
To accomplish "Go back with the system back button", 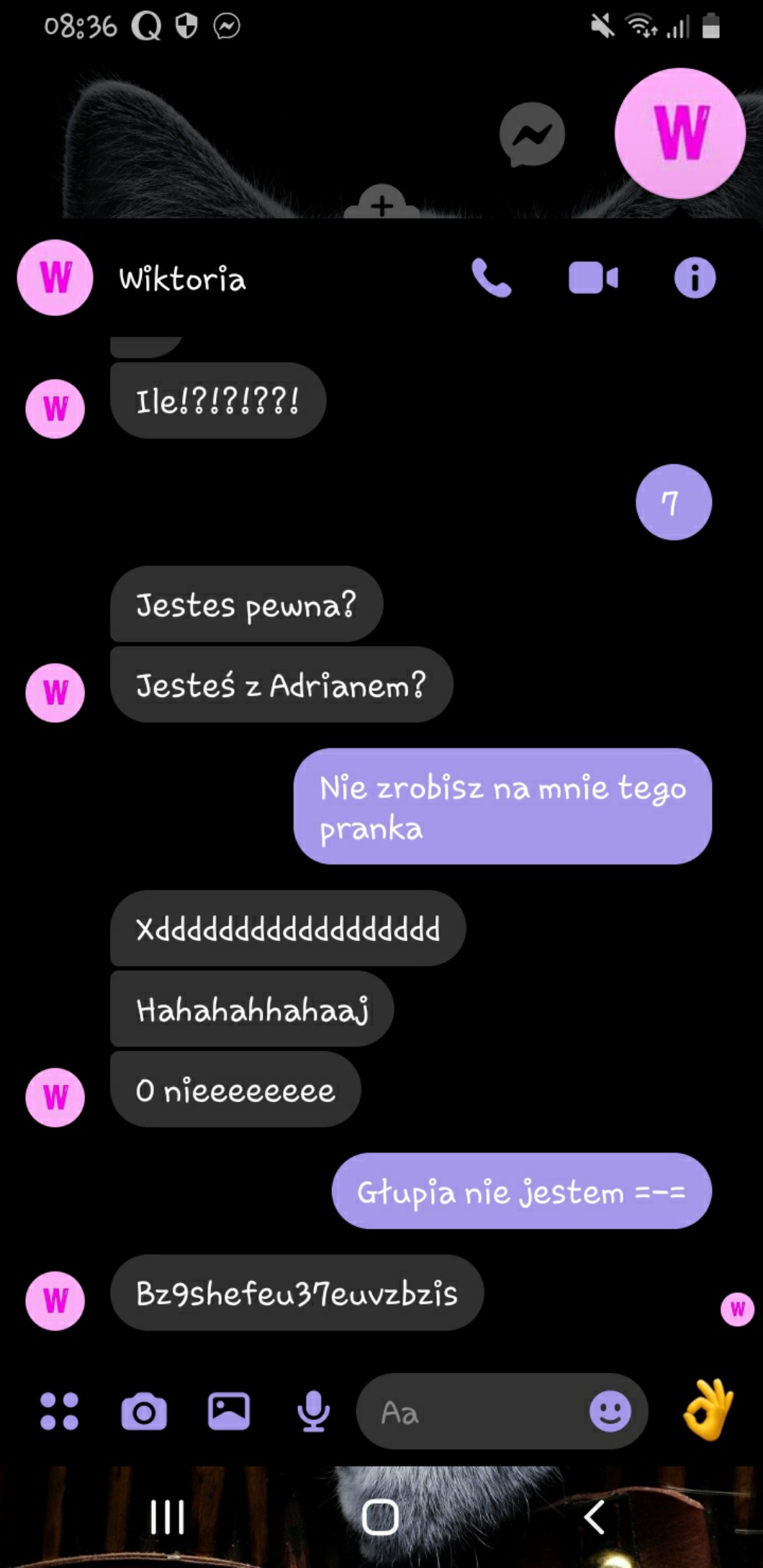I will (594, 1518).
